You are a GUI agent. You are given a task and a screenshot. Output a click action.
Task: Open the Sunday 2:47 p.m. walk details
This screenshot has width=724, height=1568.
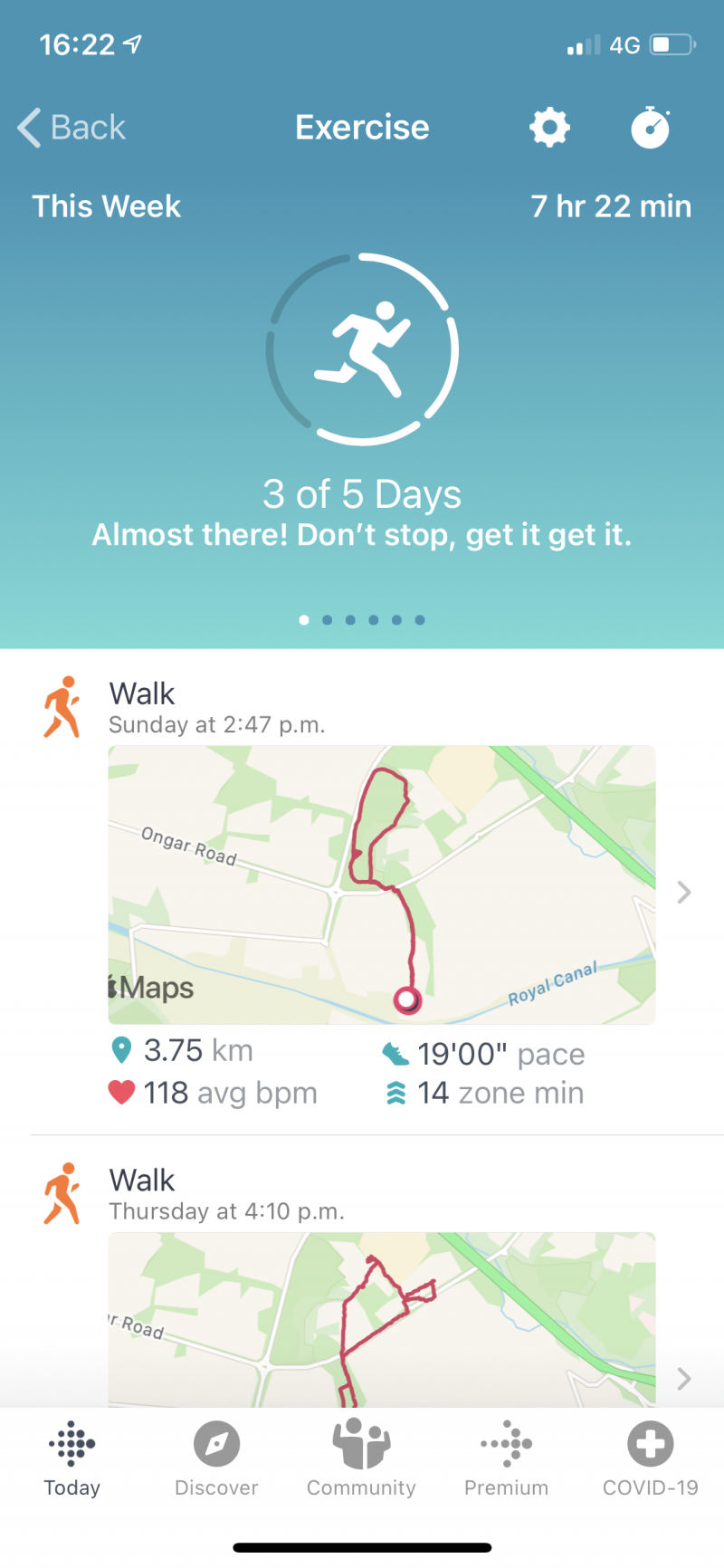tap(362, 892)
